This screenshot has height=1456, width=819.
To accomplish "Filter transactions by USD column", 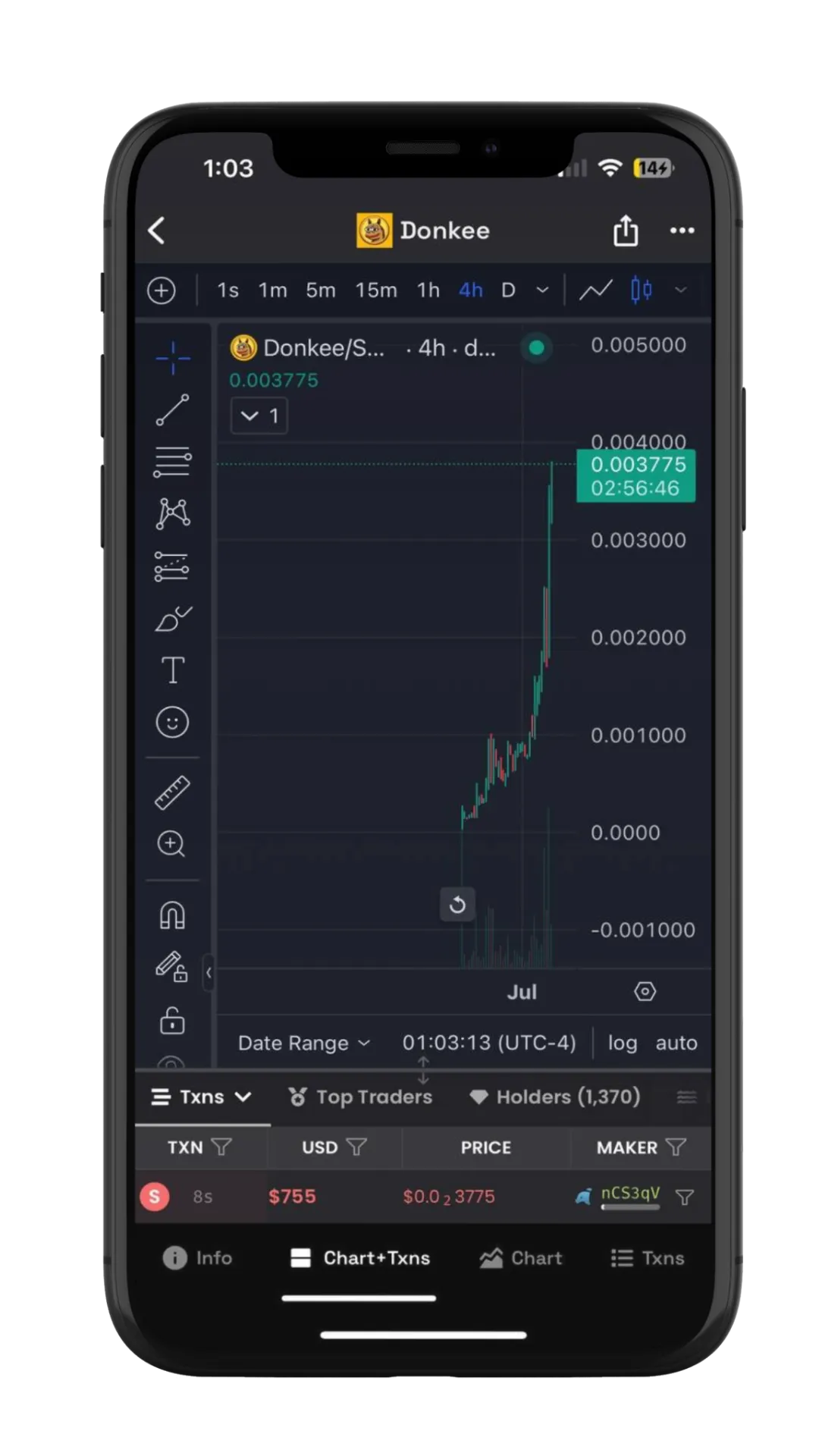I will pos(356,1147).
